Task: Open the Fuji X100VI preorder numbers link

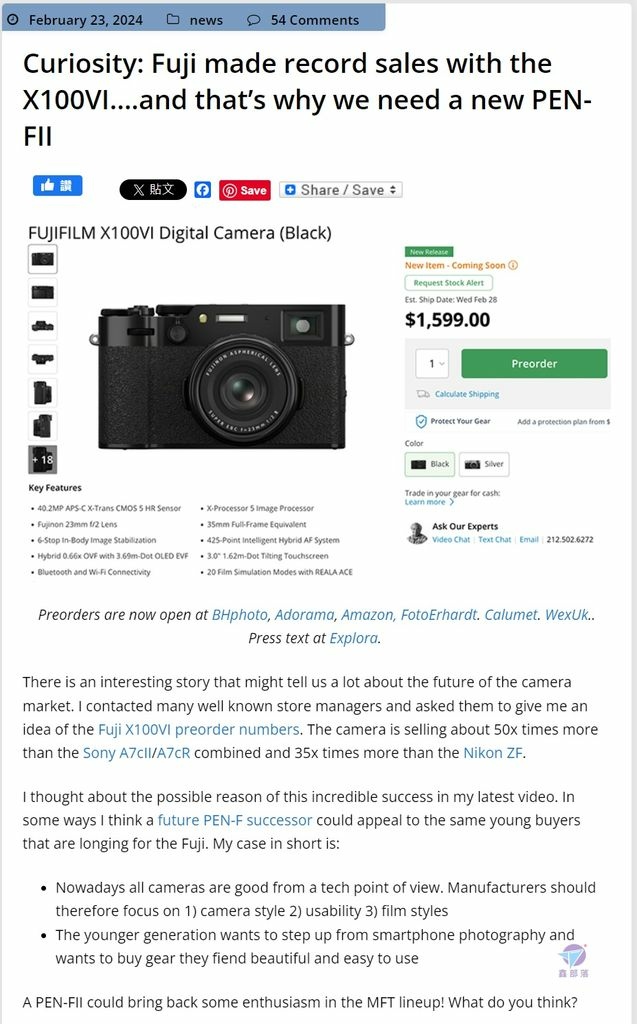Action: [199, 729]
